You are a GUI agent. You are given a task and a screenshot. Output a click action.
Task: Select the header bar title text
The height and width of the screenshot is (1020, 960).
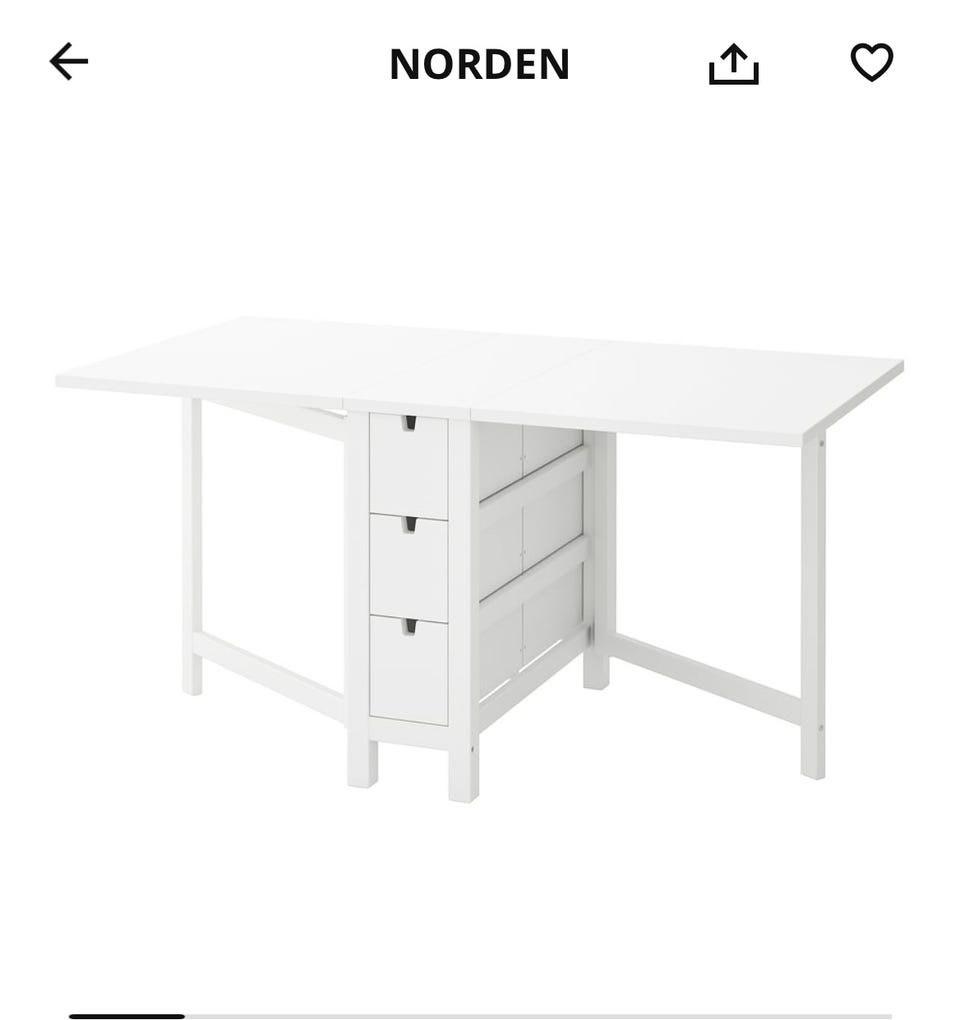click(478, 63)
